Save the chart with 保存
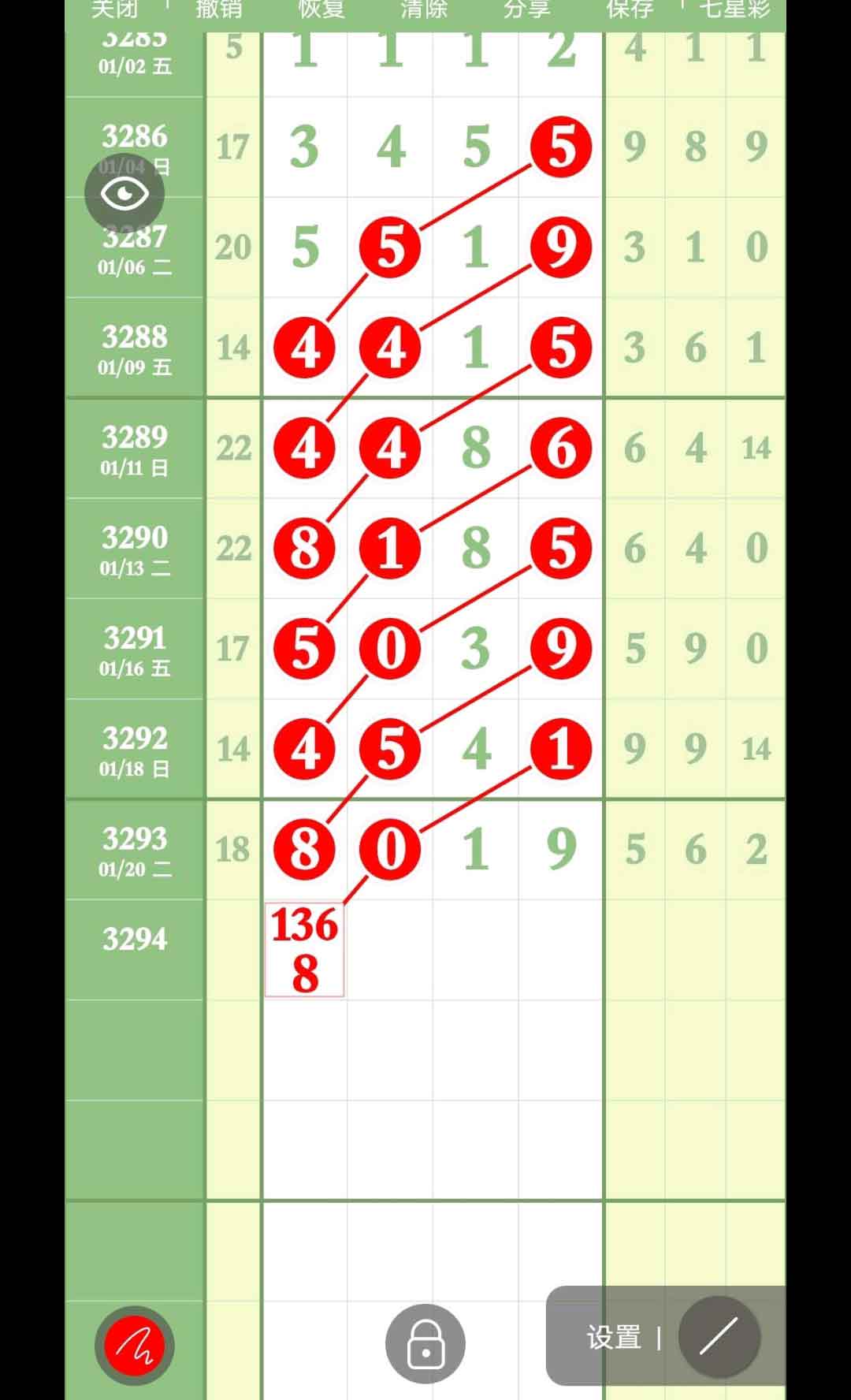The image size is (851, 1400). [x=629, y=9]
